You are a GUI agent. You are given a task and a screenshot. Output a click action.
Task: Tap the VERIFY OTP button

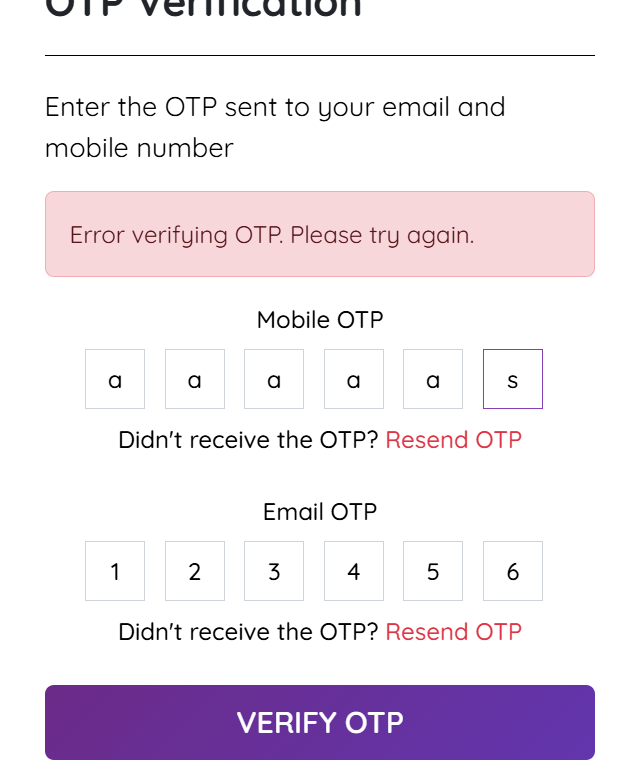coord(320,722)
